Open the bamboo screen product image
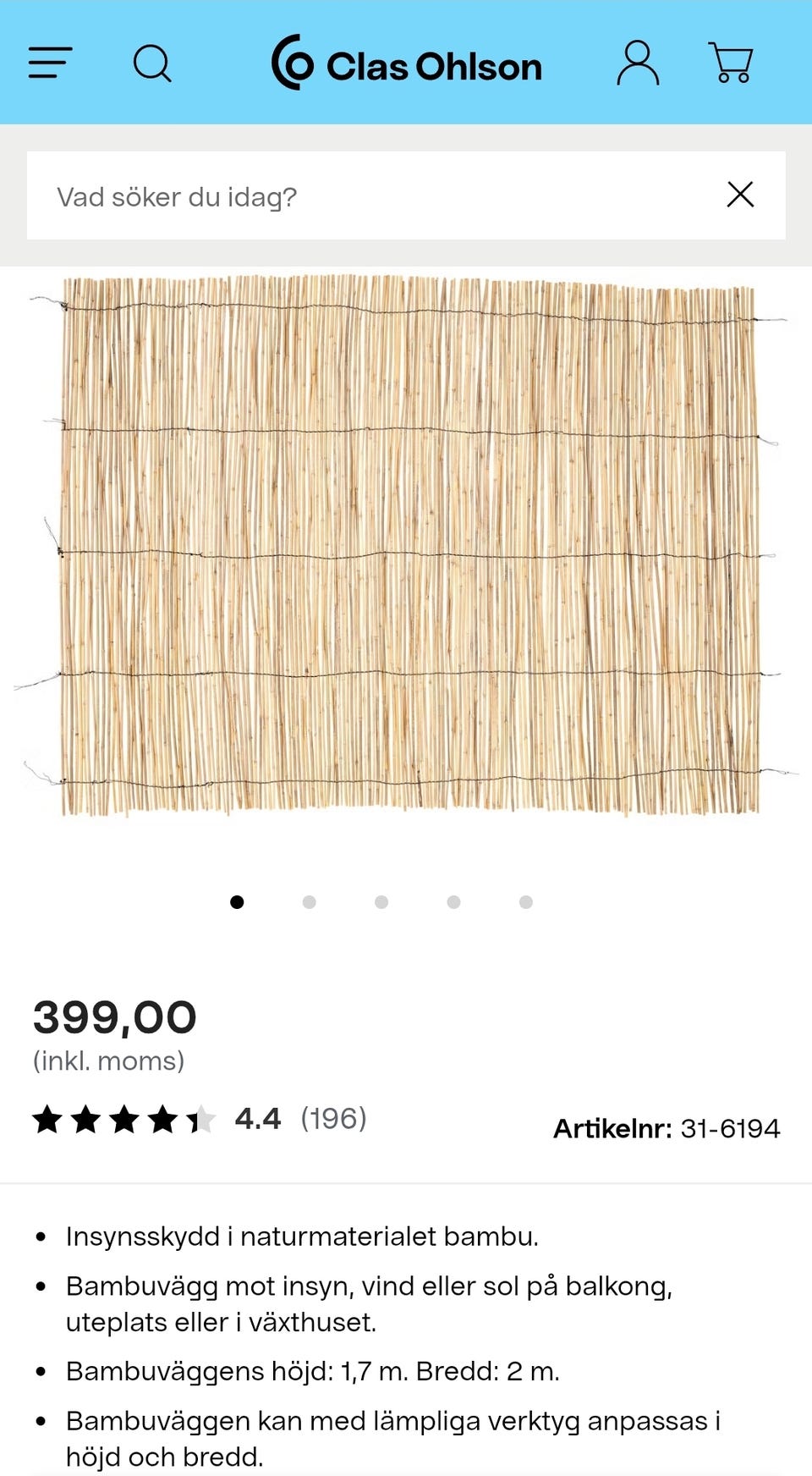 (408, 546)
